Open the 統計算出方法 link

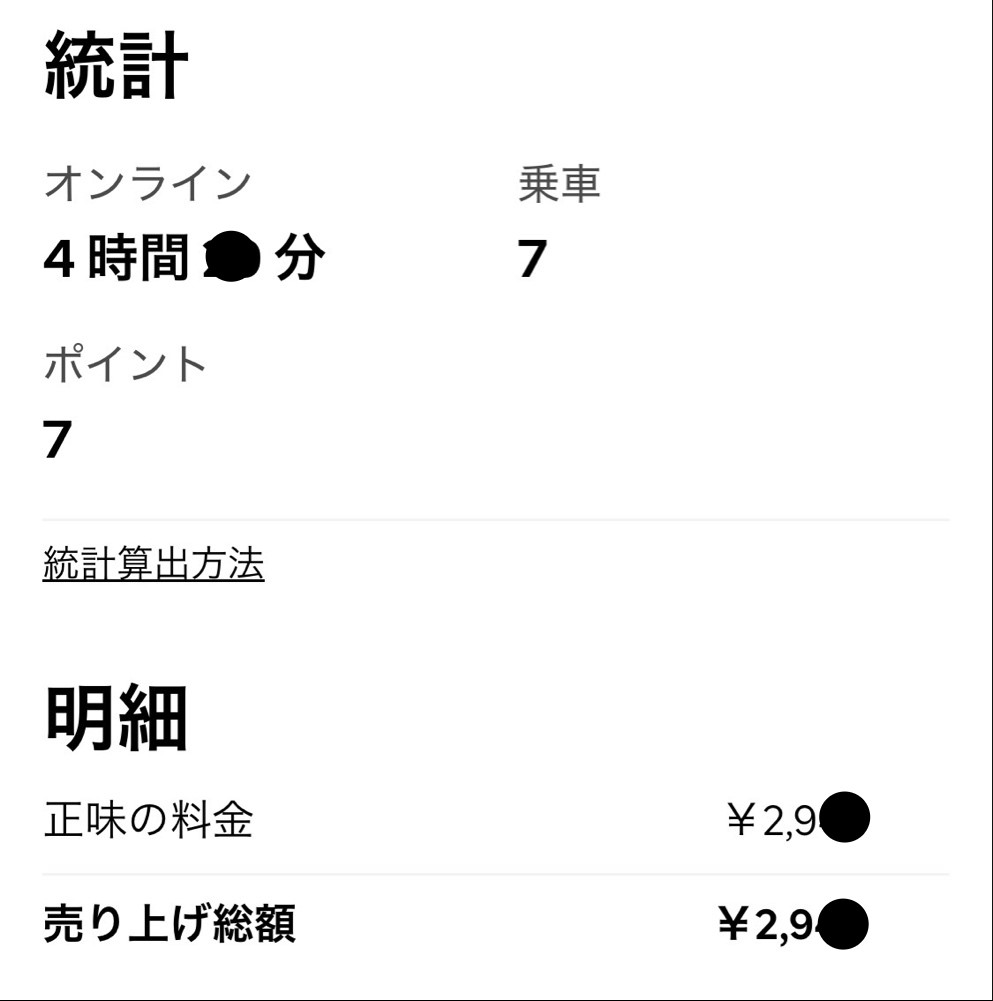tap(153, 565)
